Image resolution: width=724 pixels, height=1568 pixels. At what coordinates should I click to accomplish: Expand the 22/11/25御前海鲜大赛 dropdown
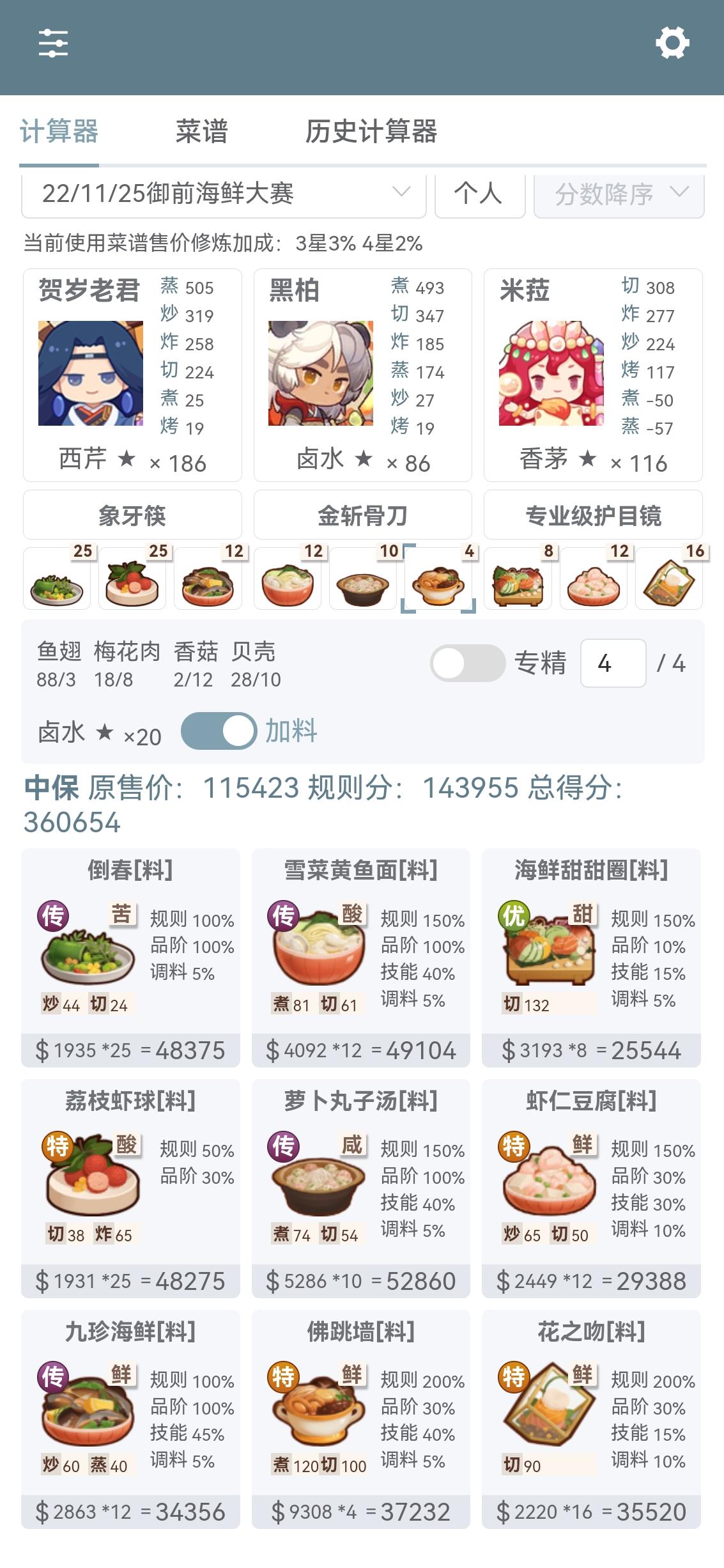[224, 194]
